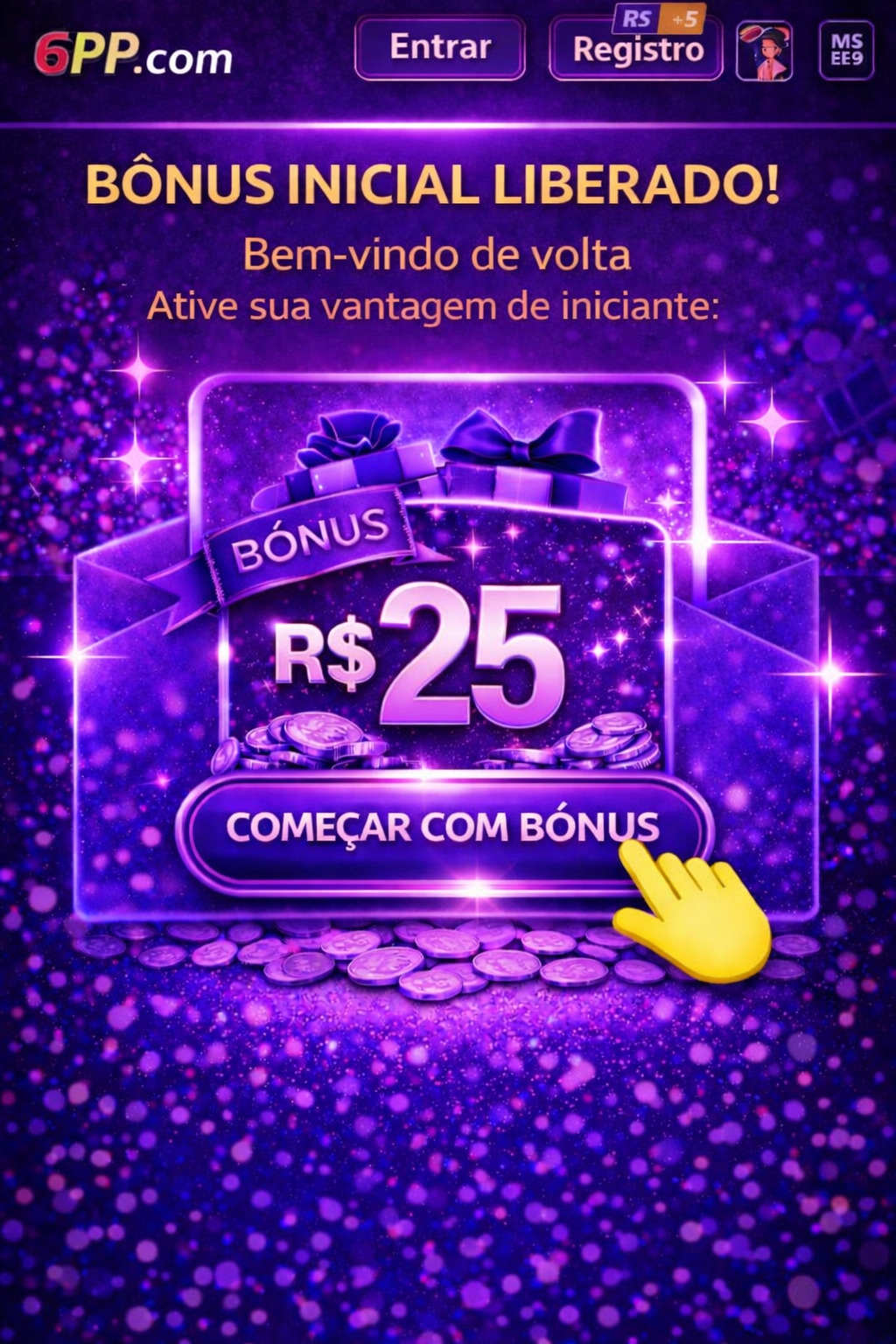Screen dimensions: 896x1344
Task: Click the BÔNUS INICIAL LIBERADO headline
Action: click(x=437, y=183)
